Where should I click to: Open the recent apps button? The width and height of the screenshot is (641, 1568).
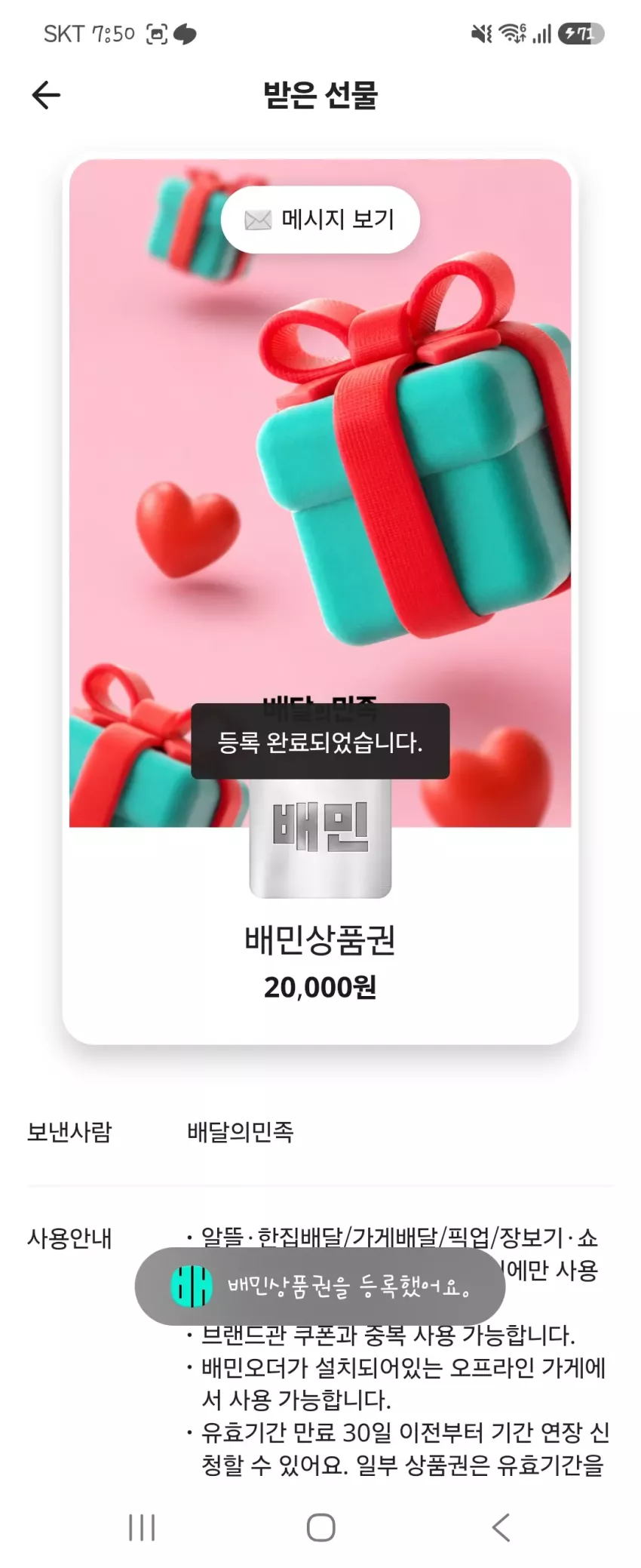(142, 1527)
